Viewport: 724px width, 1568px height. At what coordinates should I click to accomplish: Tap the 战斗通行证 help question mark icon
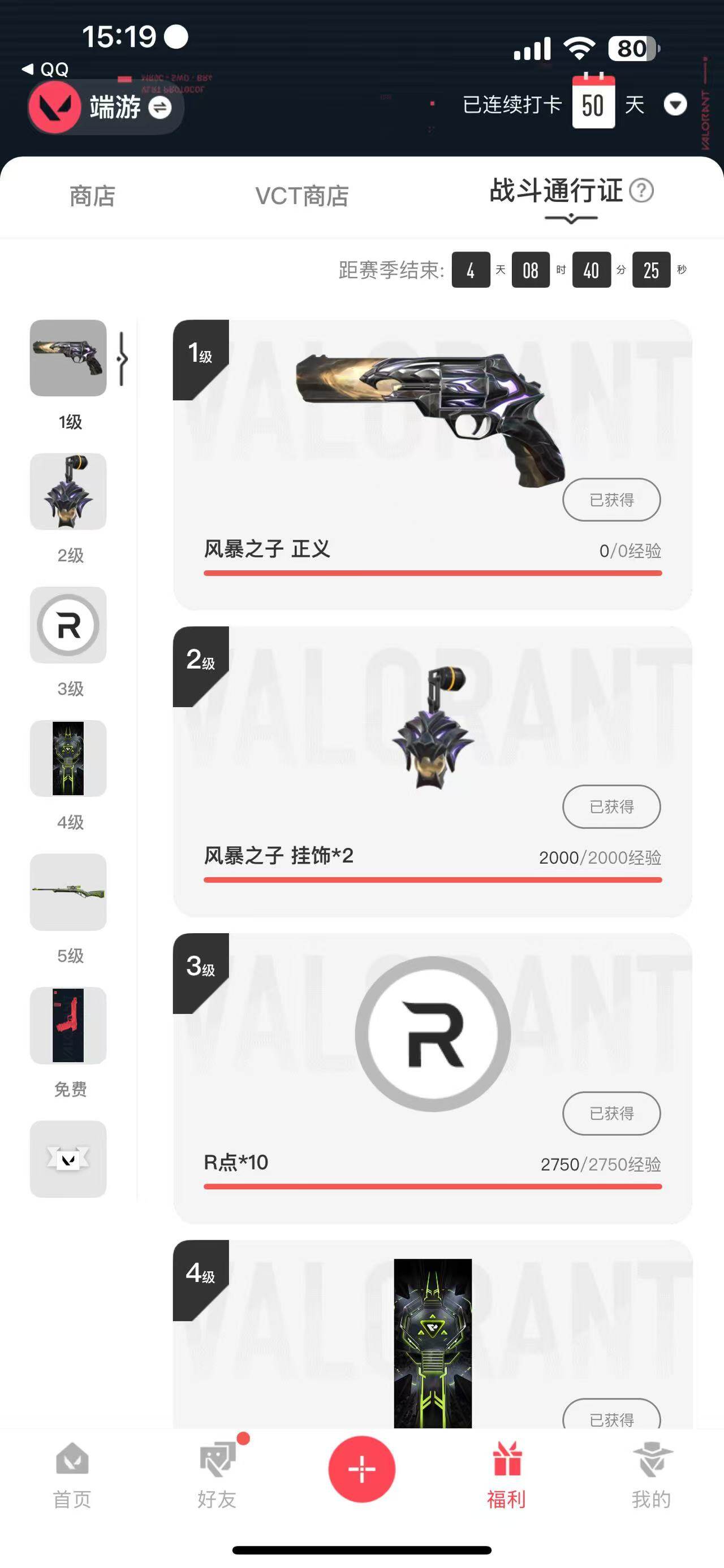click(643, 190)
